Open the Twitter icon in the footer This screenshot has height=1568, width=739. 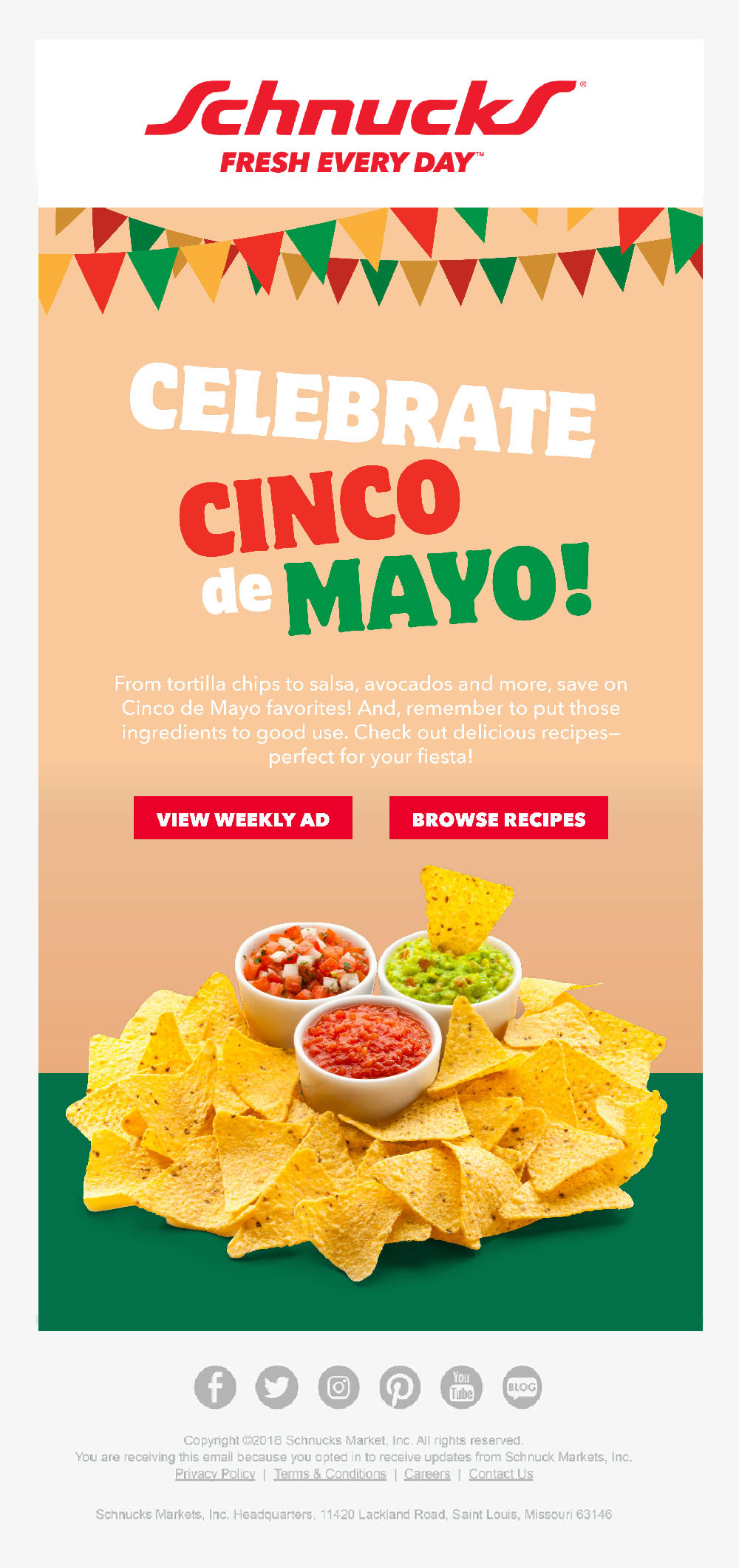click(276, 1387)
